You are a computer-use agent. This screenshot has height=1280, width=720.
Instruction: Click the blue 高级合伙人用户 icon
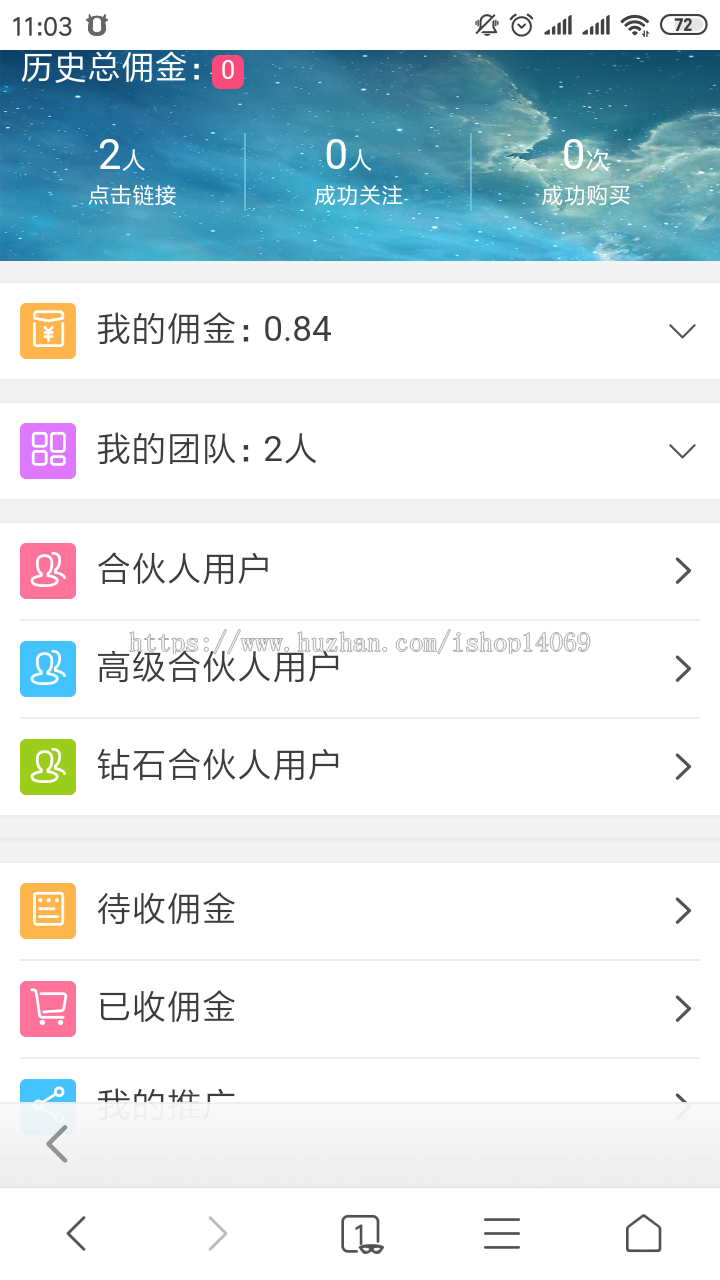[47, 668]
